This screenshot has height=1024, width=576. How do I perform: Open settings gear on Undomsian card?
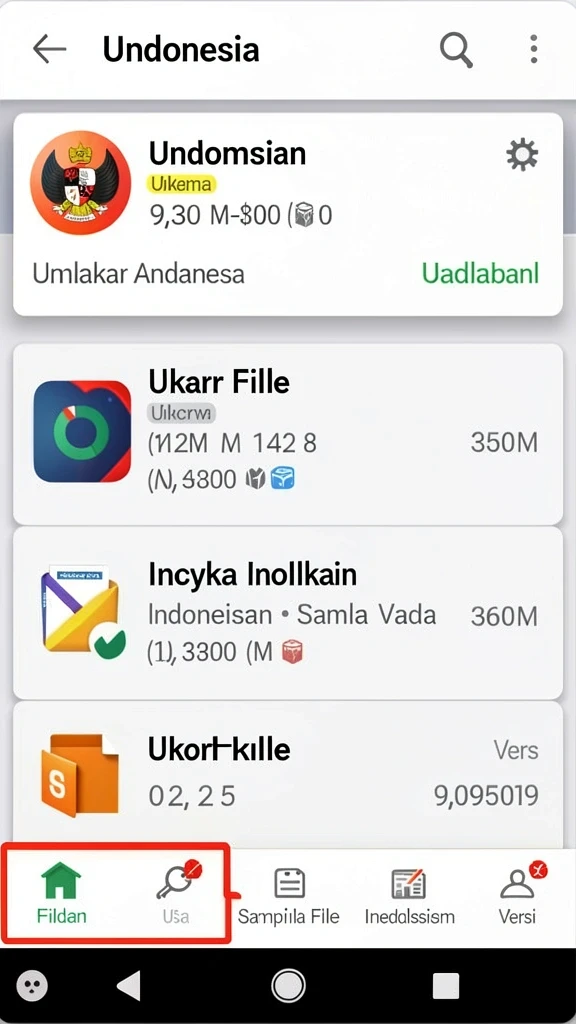pyautogui.click(x=522, y=155)
